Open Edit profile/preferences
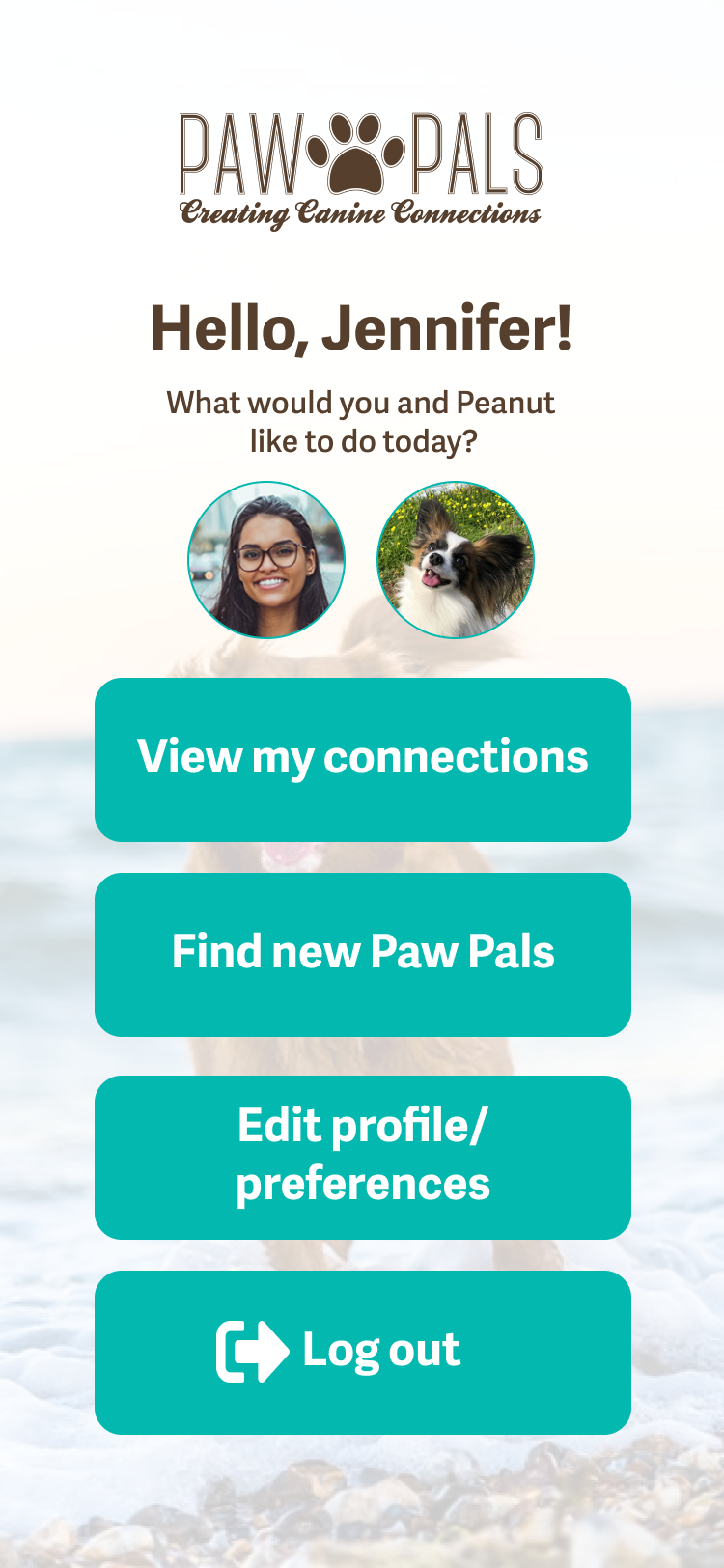This screenshot has height=1568, width=724. point(363,1158)
